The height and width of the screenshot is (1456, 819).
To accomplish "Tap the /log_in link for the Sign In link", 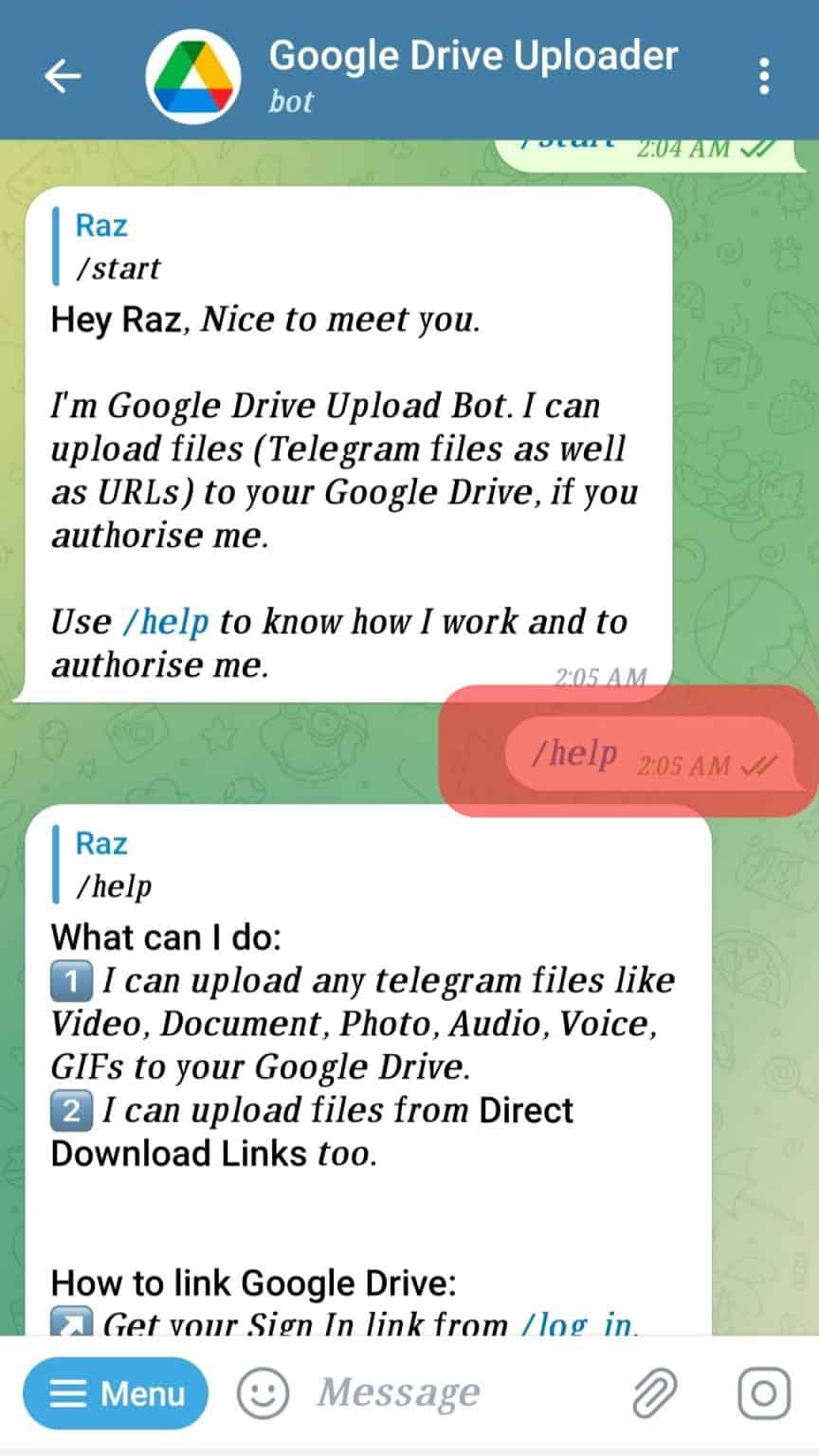I will 580,1323.
